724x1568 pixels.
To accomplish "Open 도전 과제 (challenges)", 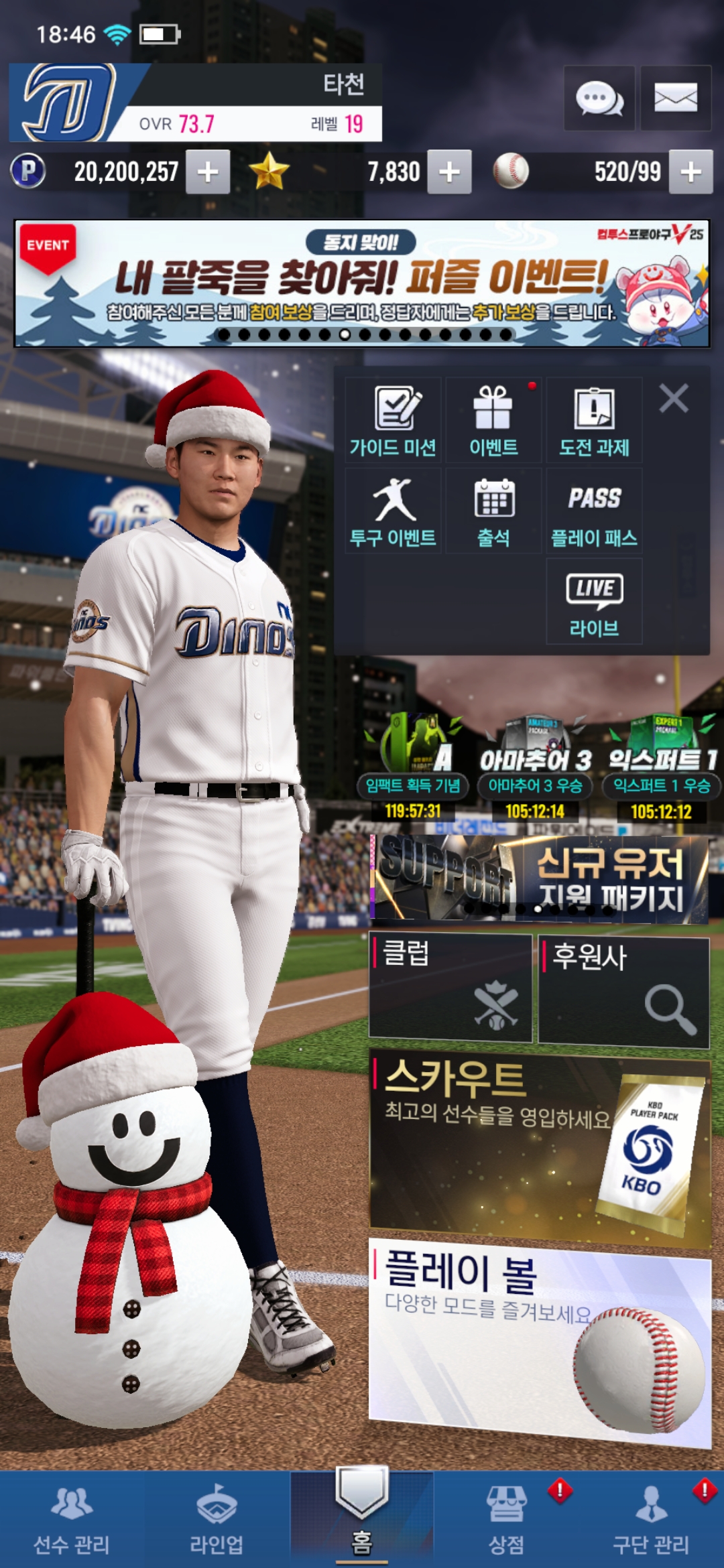I will tap(594, 420).
